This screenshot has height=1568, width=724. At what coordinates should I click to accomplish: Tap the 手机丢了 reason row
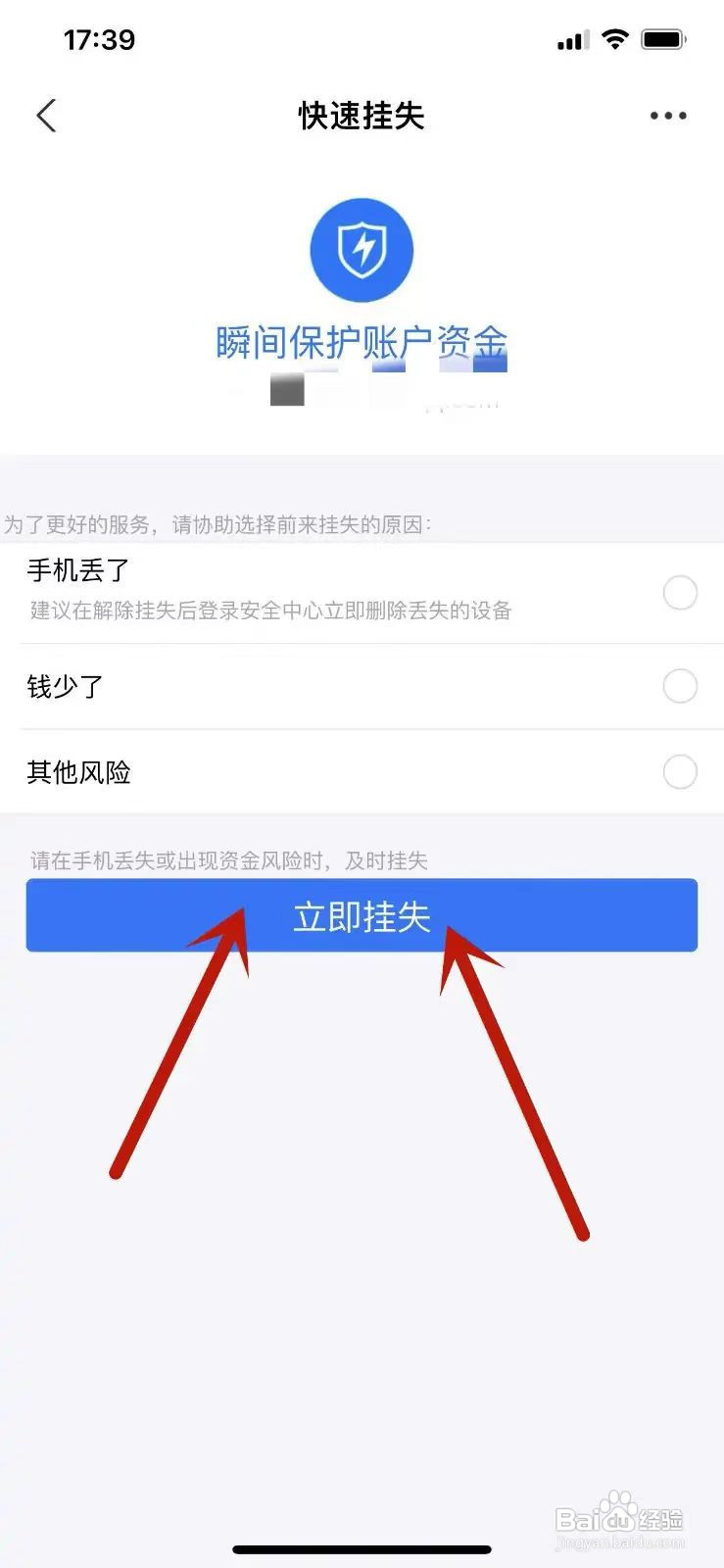point(294,588)
